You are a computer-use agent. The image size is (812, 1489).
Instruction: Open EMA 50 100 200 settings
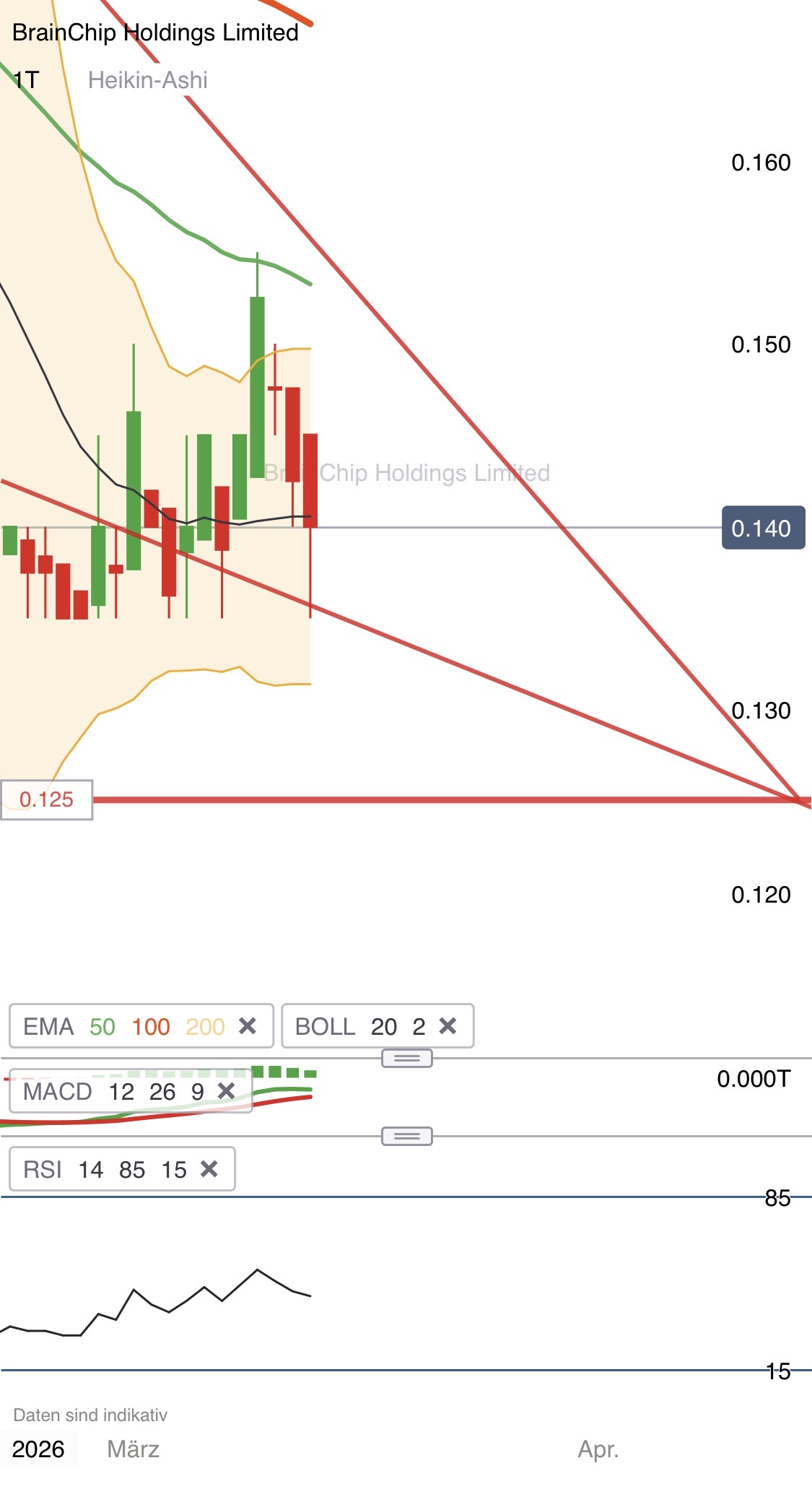point(123,1026)
